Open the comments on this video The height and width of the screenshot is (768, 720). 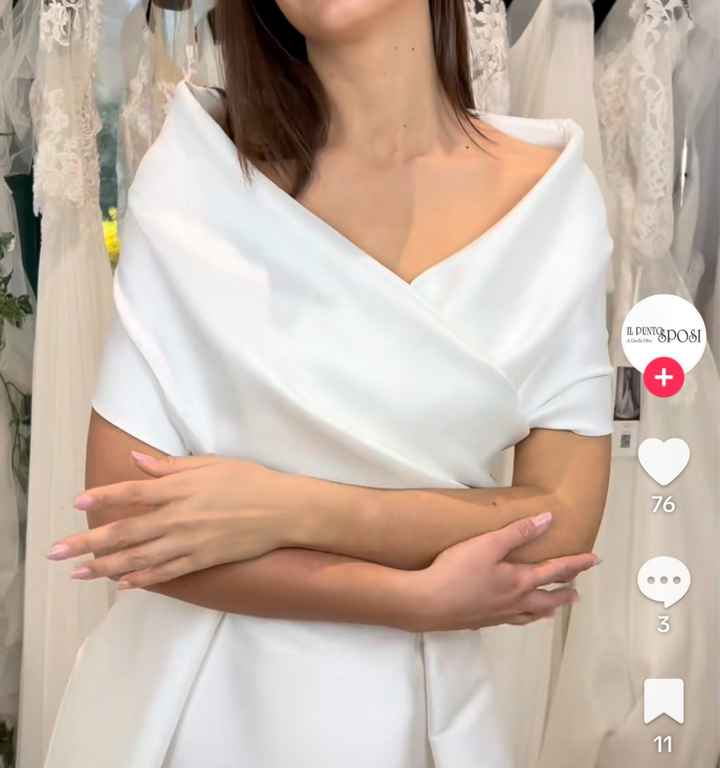tap(663, 581)
